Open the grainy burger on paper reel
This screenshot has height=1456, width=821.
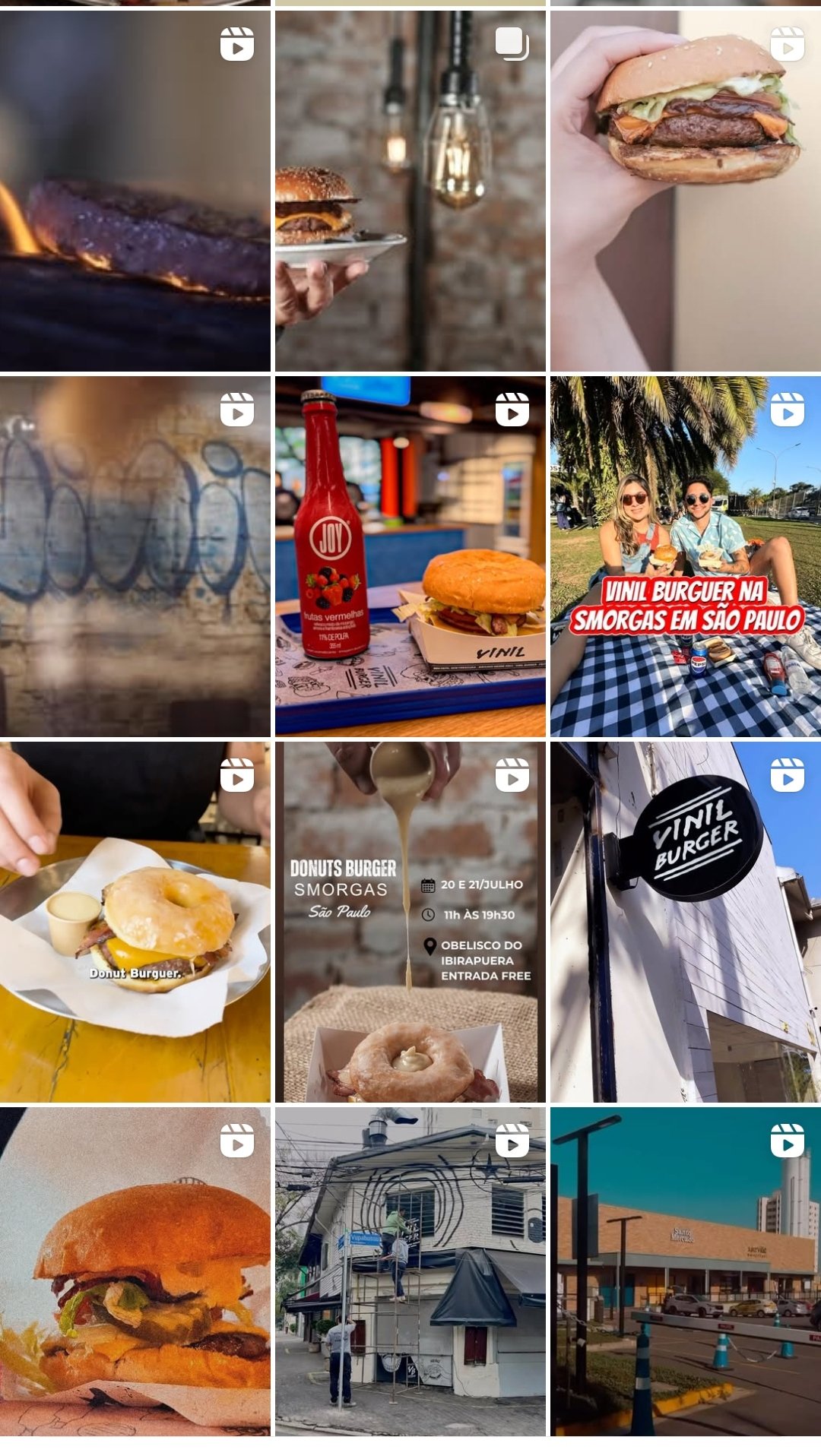point(135,1271)
